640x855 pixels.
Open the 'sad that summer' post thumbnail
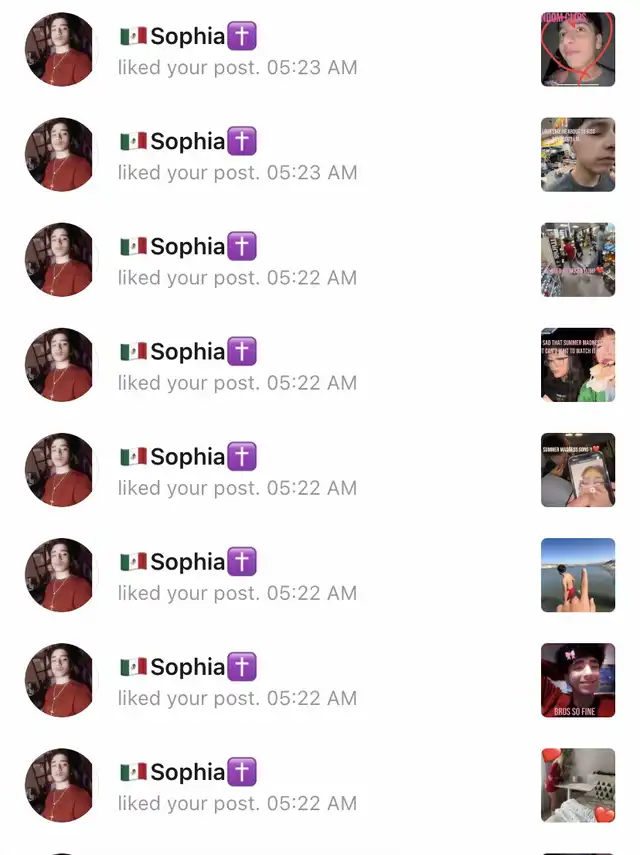[x=578, y=365]
